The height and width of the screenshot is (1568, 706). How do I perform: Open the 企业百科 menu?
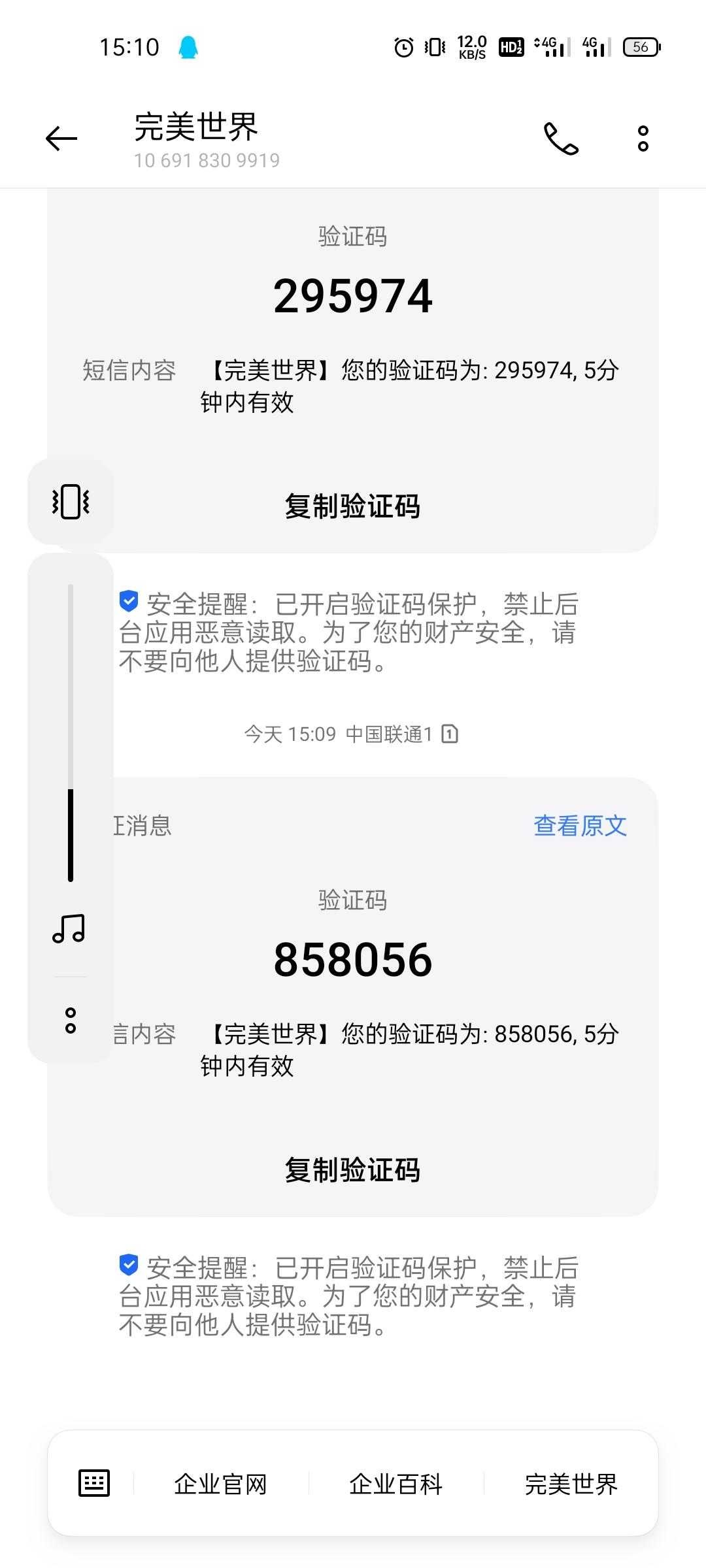396,1484
